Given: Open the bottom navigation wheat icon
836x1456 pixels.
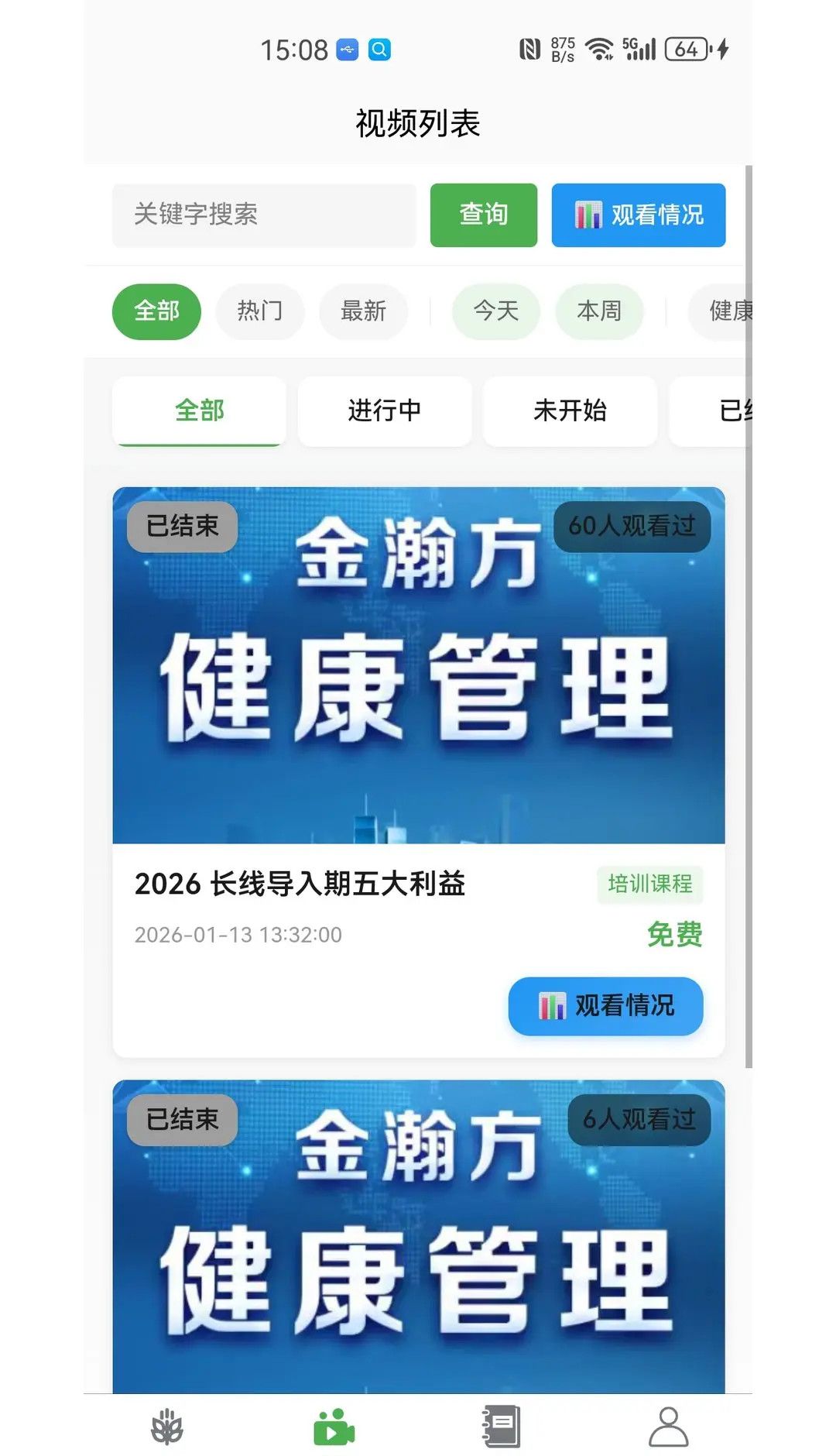Looking at the screenshot, I should click(166, 1428).
